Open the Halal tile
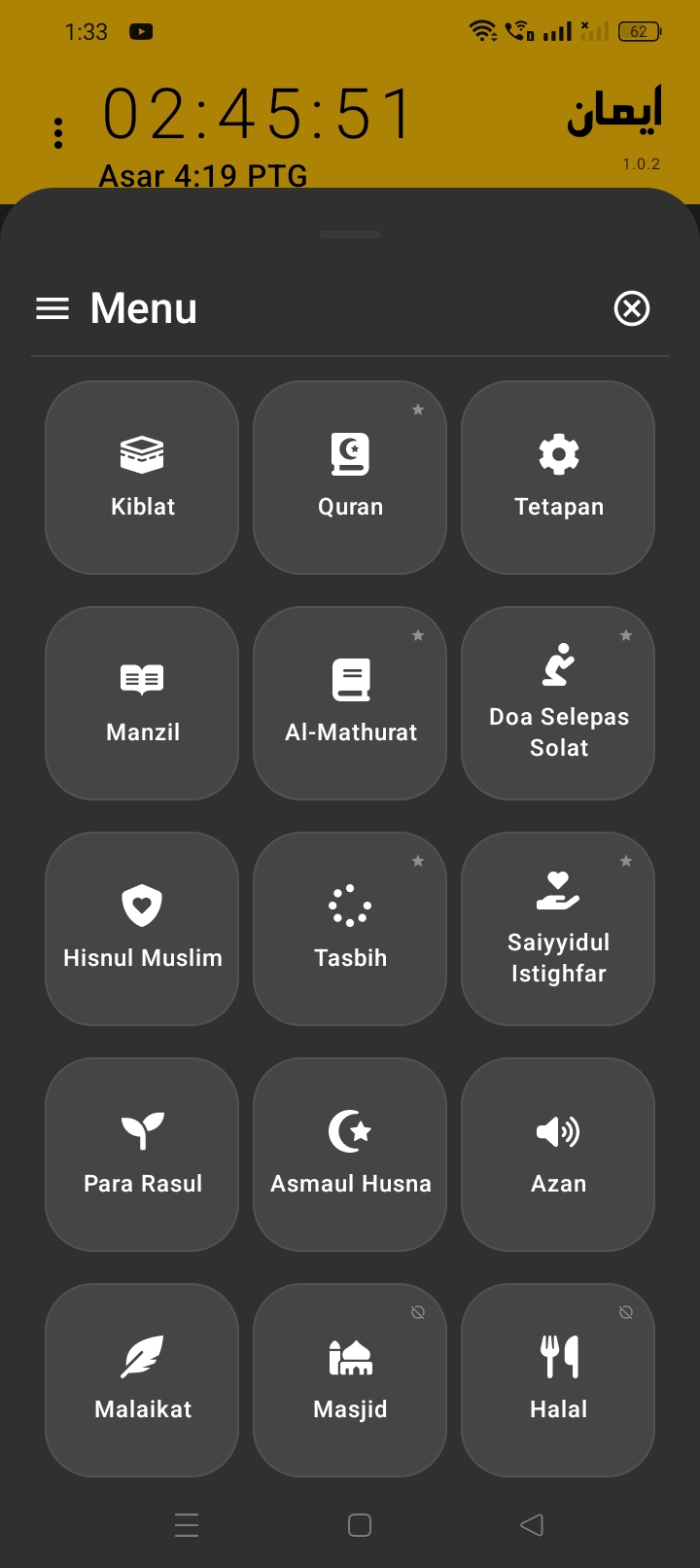 558,1379
